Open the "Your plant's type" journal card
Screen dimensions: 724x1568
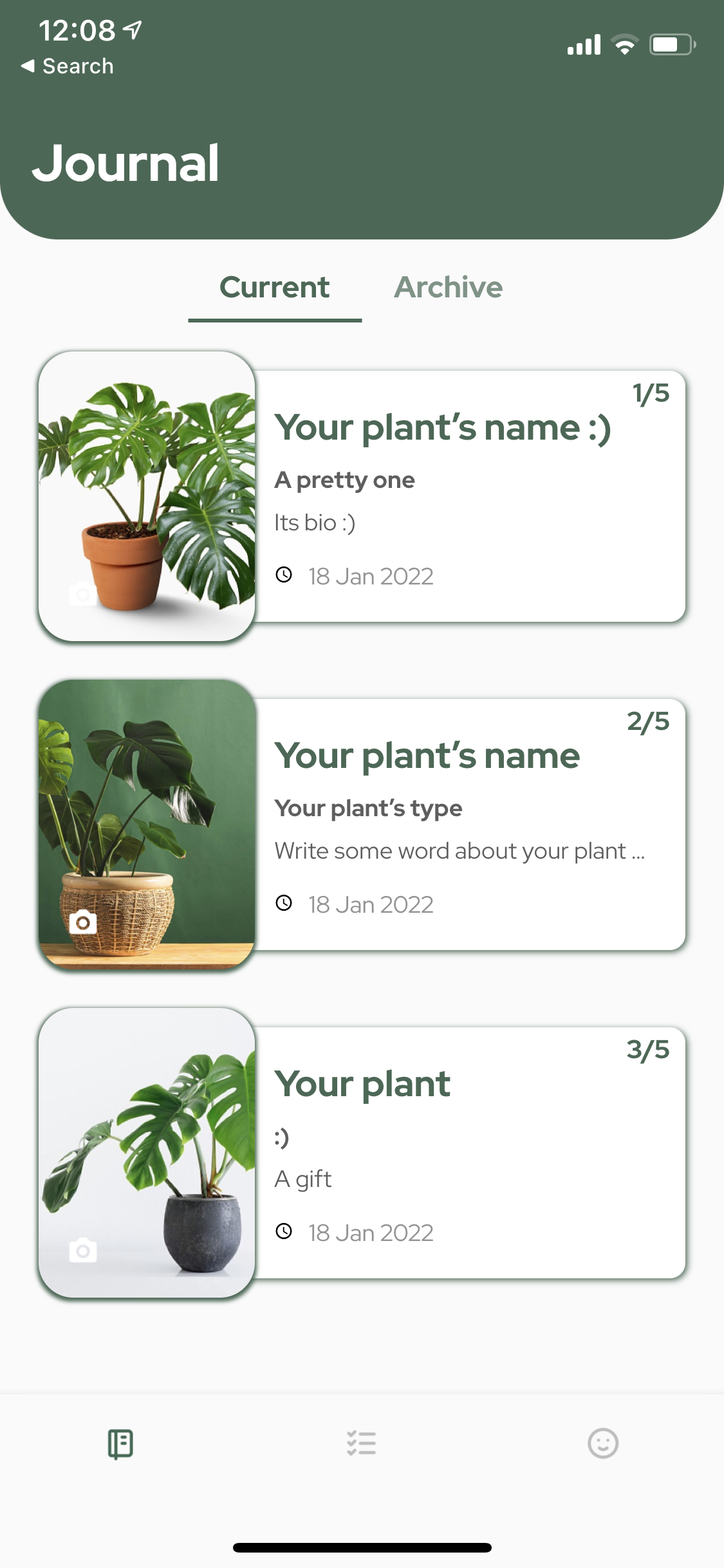[470, 824]
